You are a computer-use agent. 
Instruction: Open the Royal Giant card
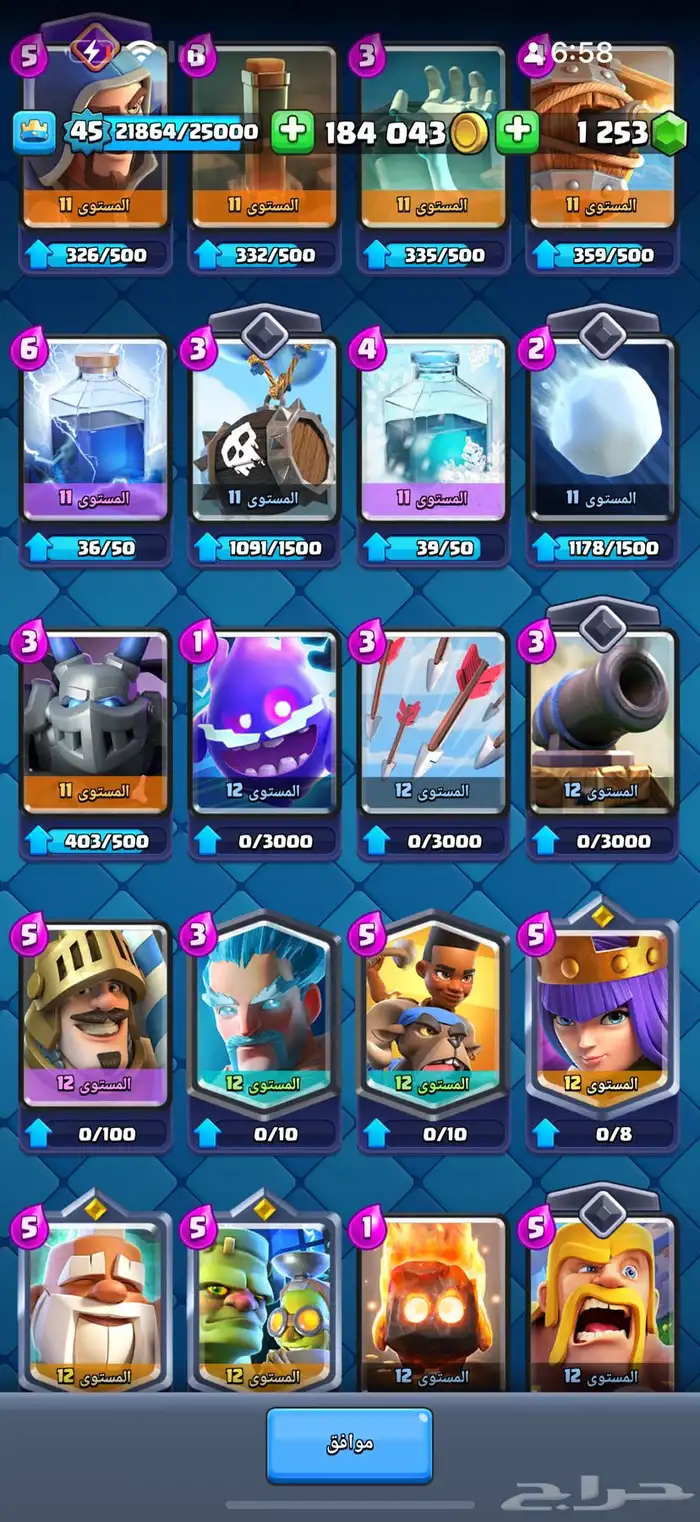(x=95, y=1300)
